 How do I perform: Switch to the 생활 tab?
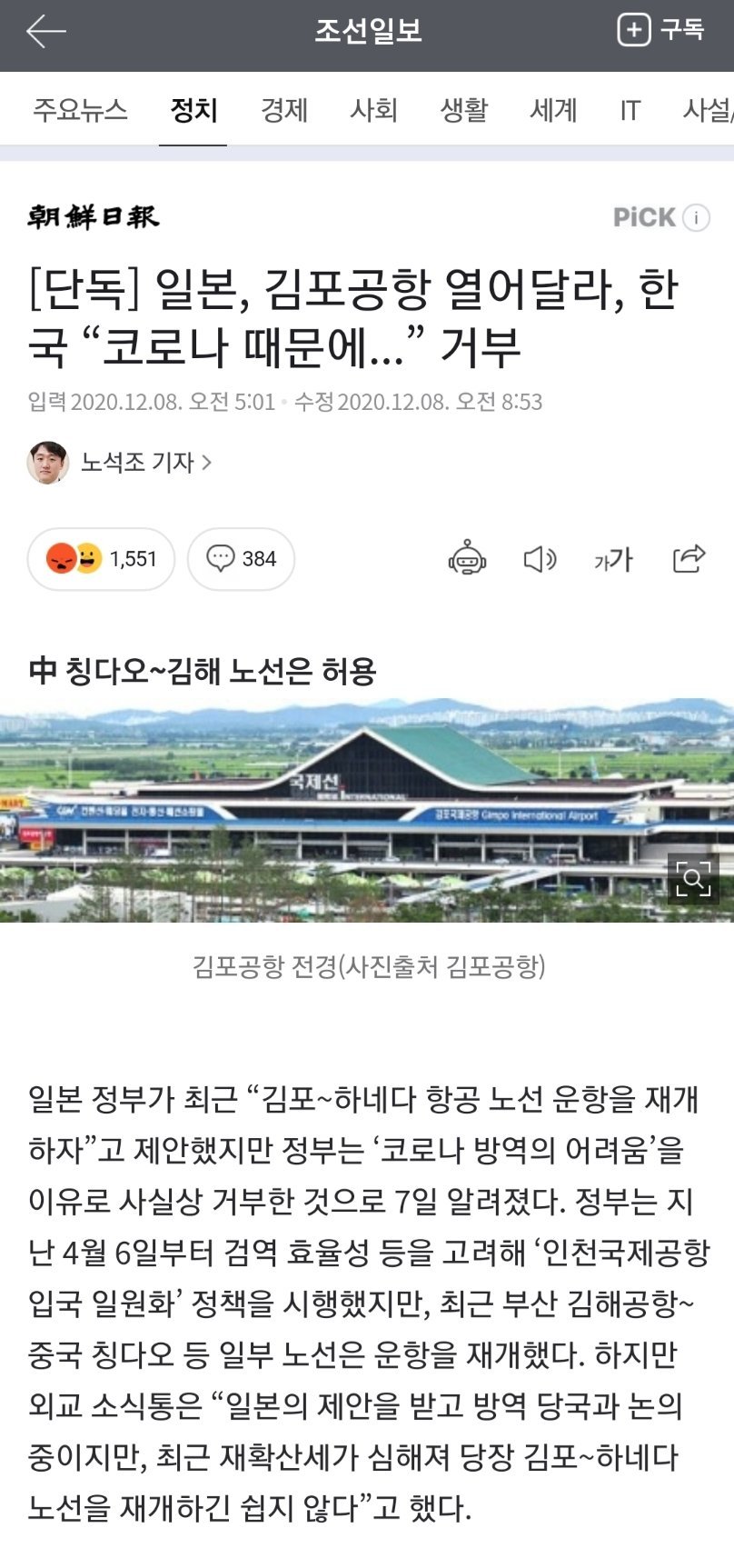tap(463, 110)
